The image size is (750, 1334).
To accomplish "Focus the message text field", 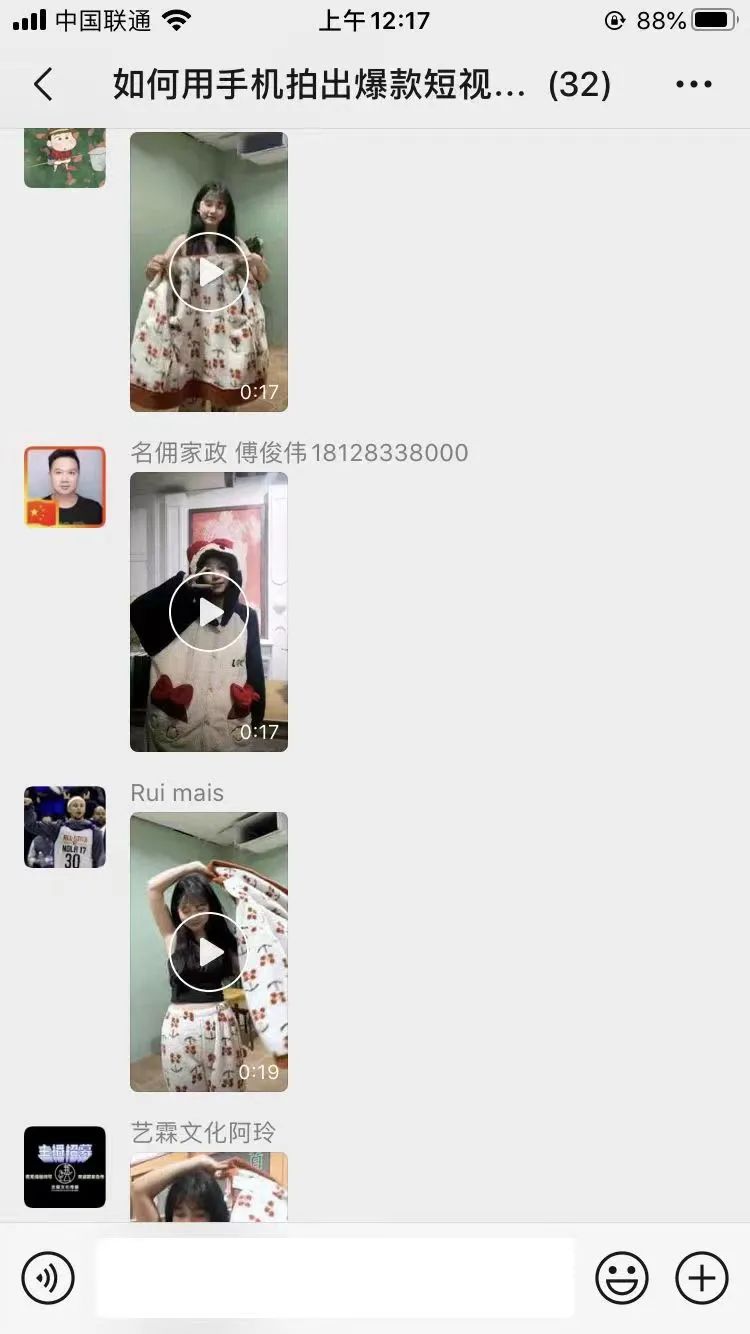I will click(335, 1278).
